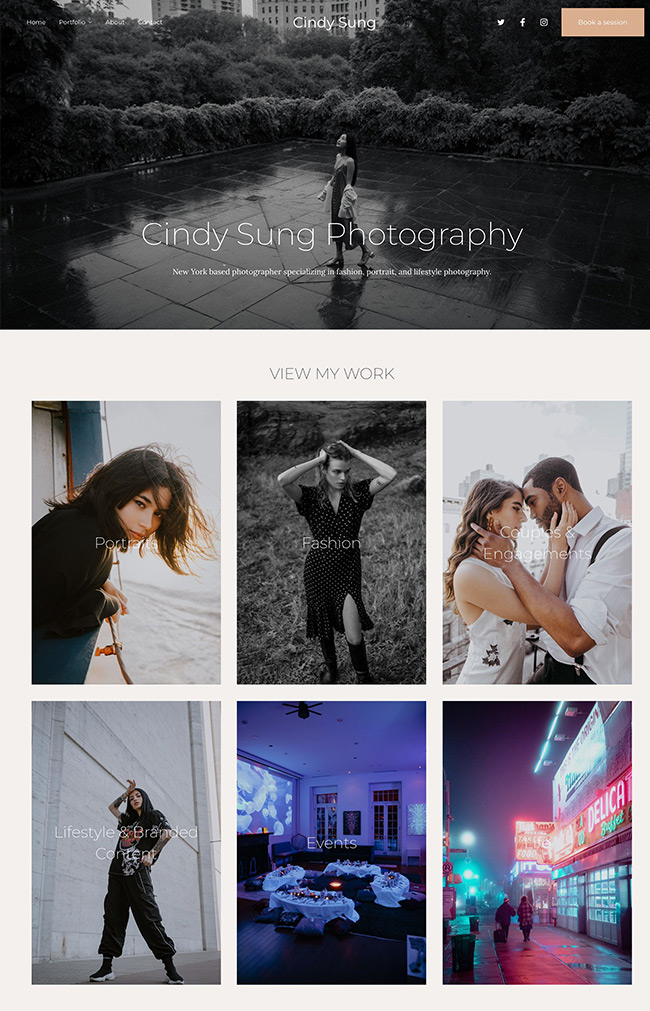Open the Fashion gallery tile

pyautogui.click(x=331, y=542)
